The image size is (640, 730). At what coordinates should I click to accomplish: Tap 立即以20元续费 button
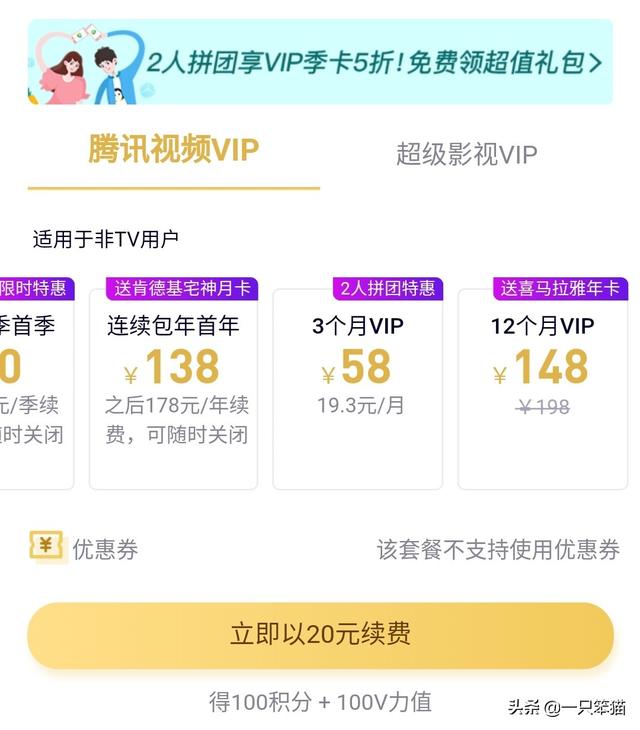point(320,635)
